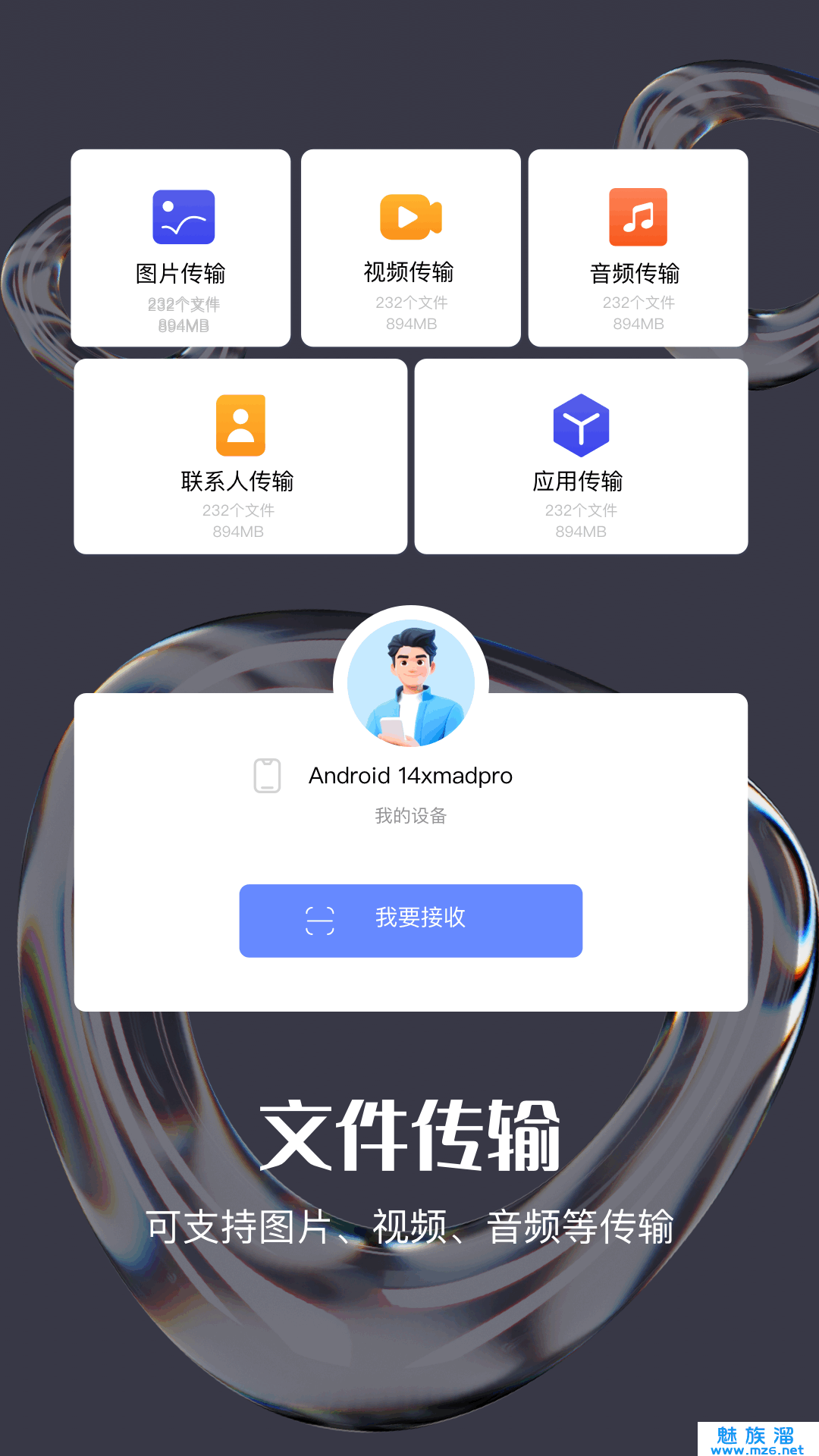Click the 232个文件 count under 音频传输
This screenshot has height=1456, width=819.
[638, 303]
